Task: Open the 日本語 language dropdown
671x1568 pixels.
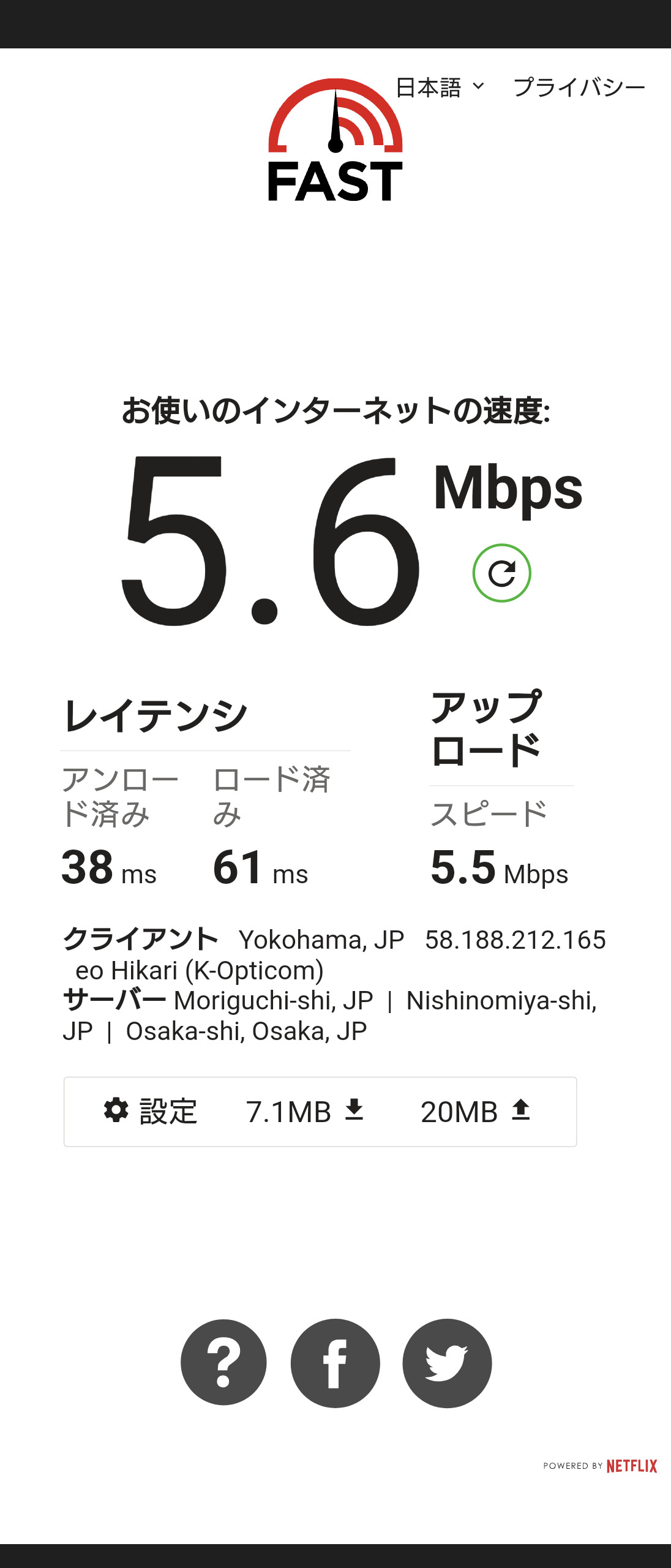Action: [x=440, y=88]
